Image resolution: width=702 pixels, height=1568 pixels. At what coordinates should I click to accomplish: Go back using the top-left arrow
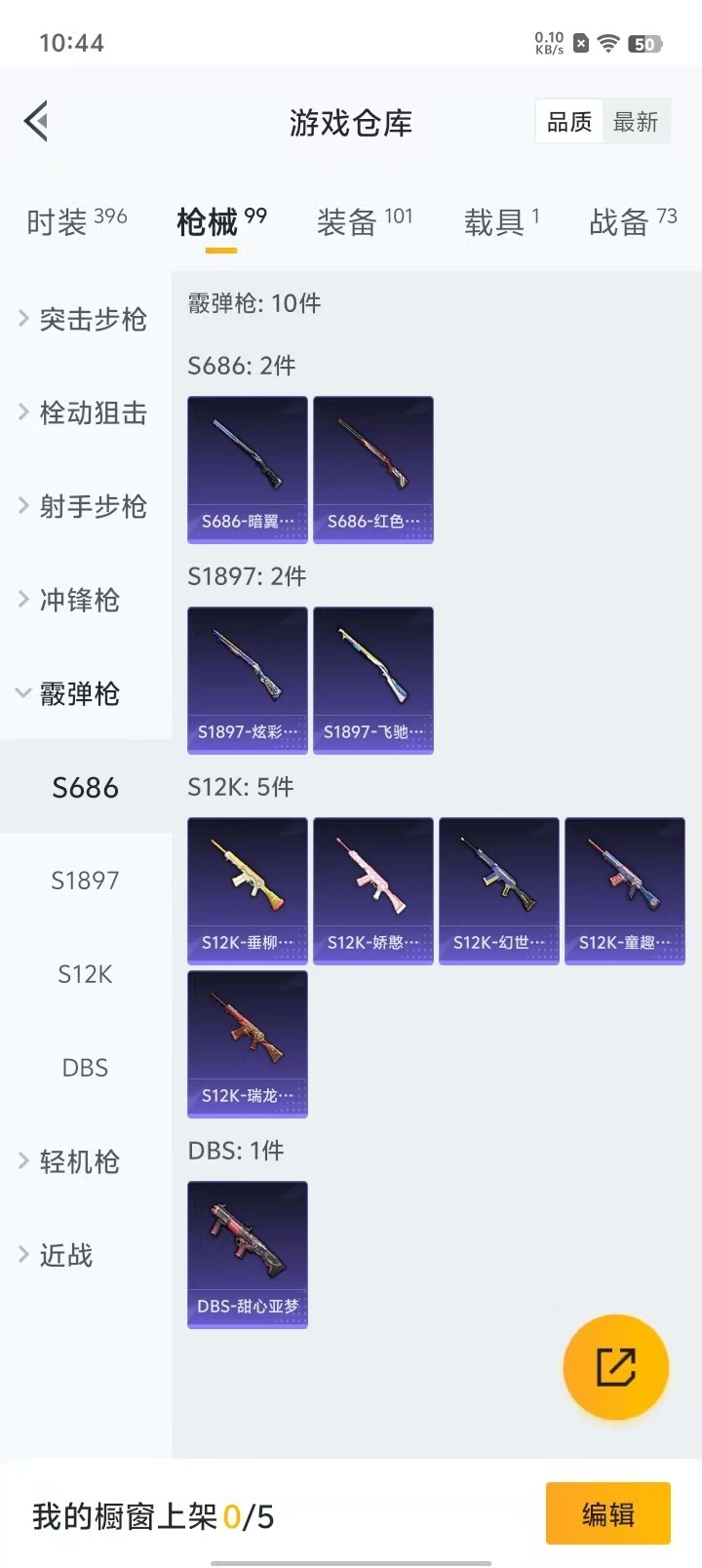pos(37,122)
